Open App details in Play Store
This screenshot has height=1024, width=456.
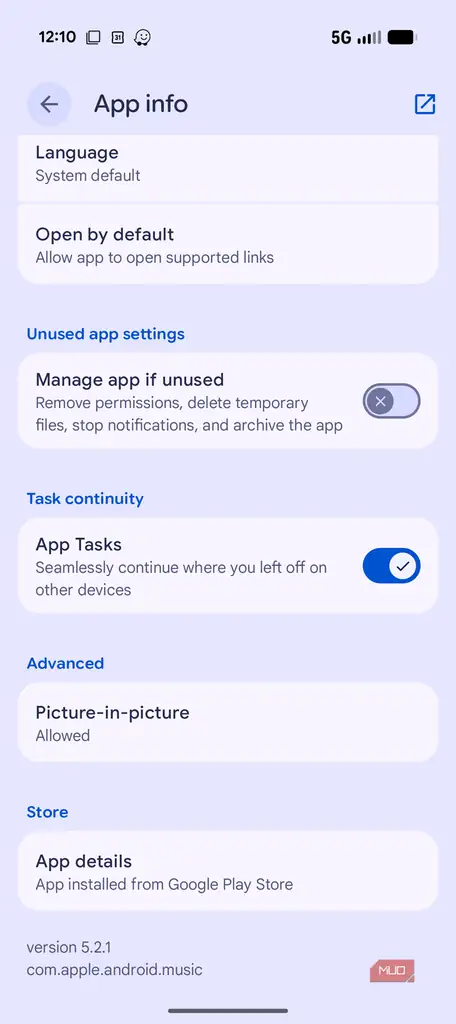(227, 871)
